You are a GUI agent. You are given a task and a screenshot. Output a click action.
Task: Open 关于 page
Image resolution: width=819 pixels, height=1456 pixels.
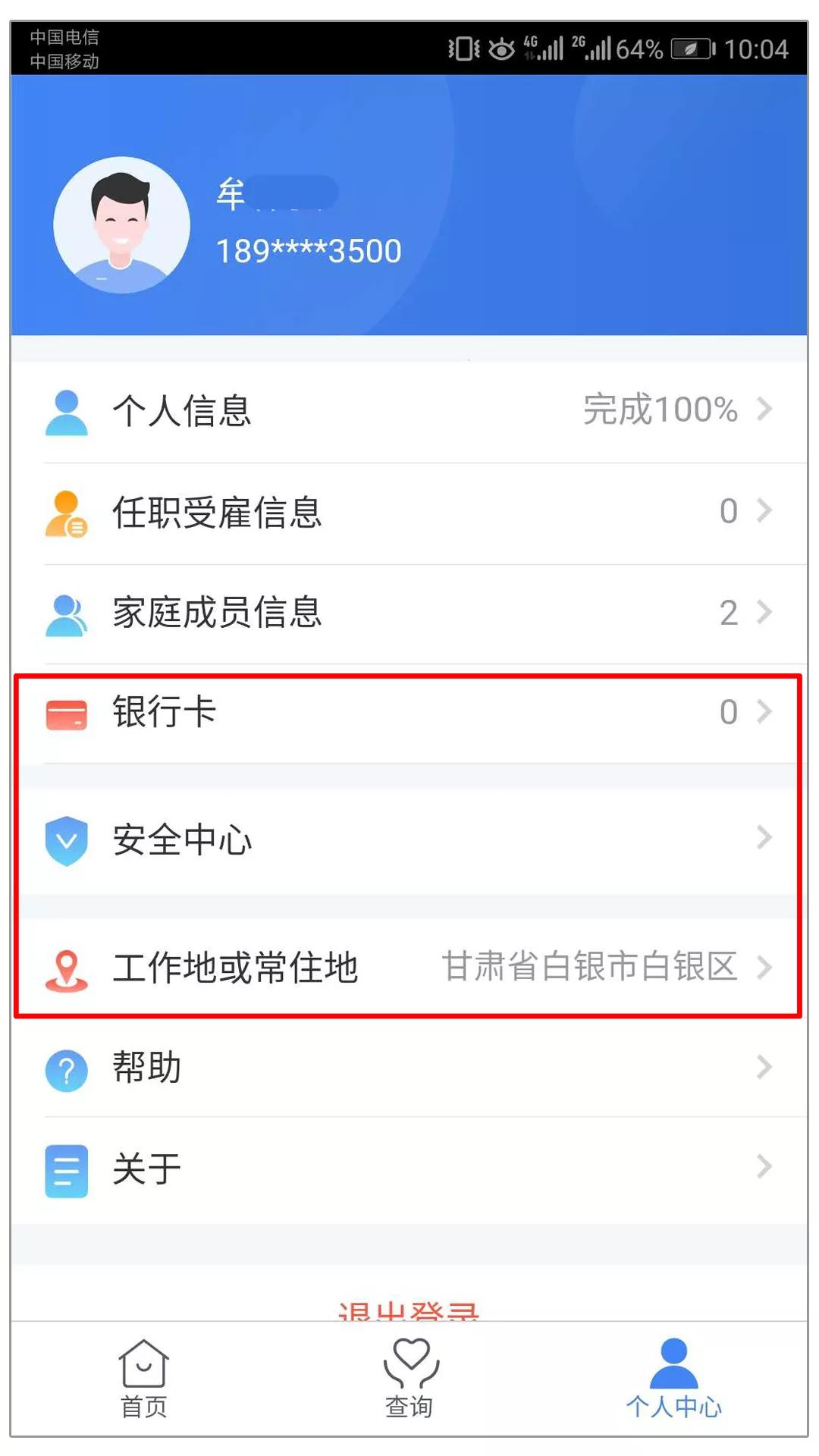tap(409, 1168)
